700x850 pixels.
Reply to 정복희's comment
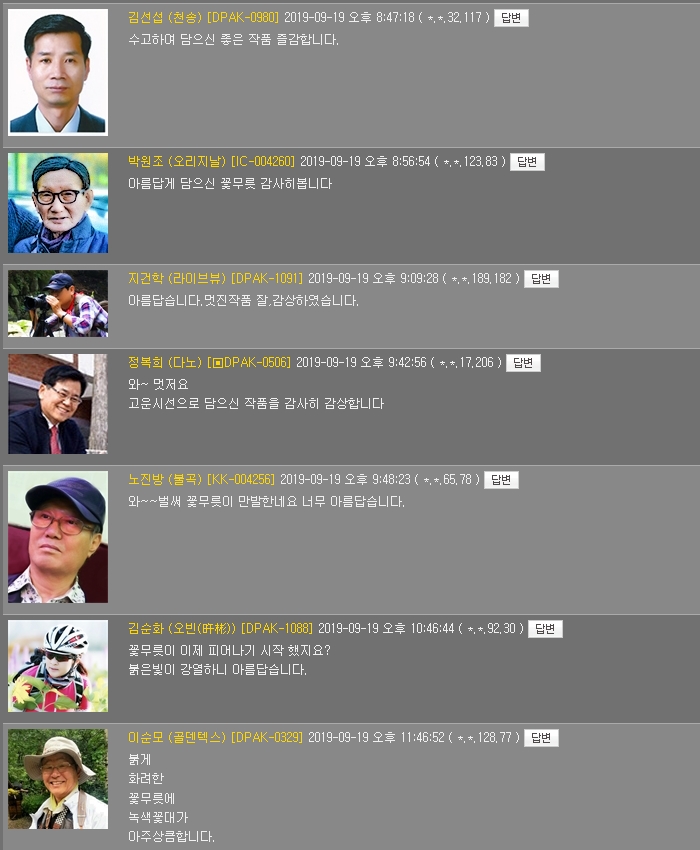(x=523, y=363)
